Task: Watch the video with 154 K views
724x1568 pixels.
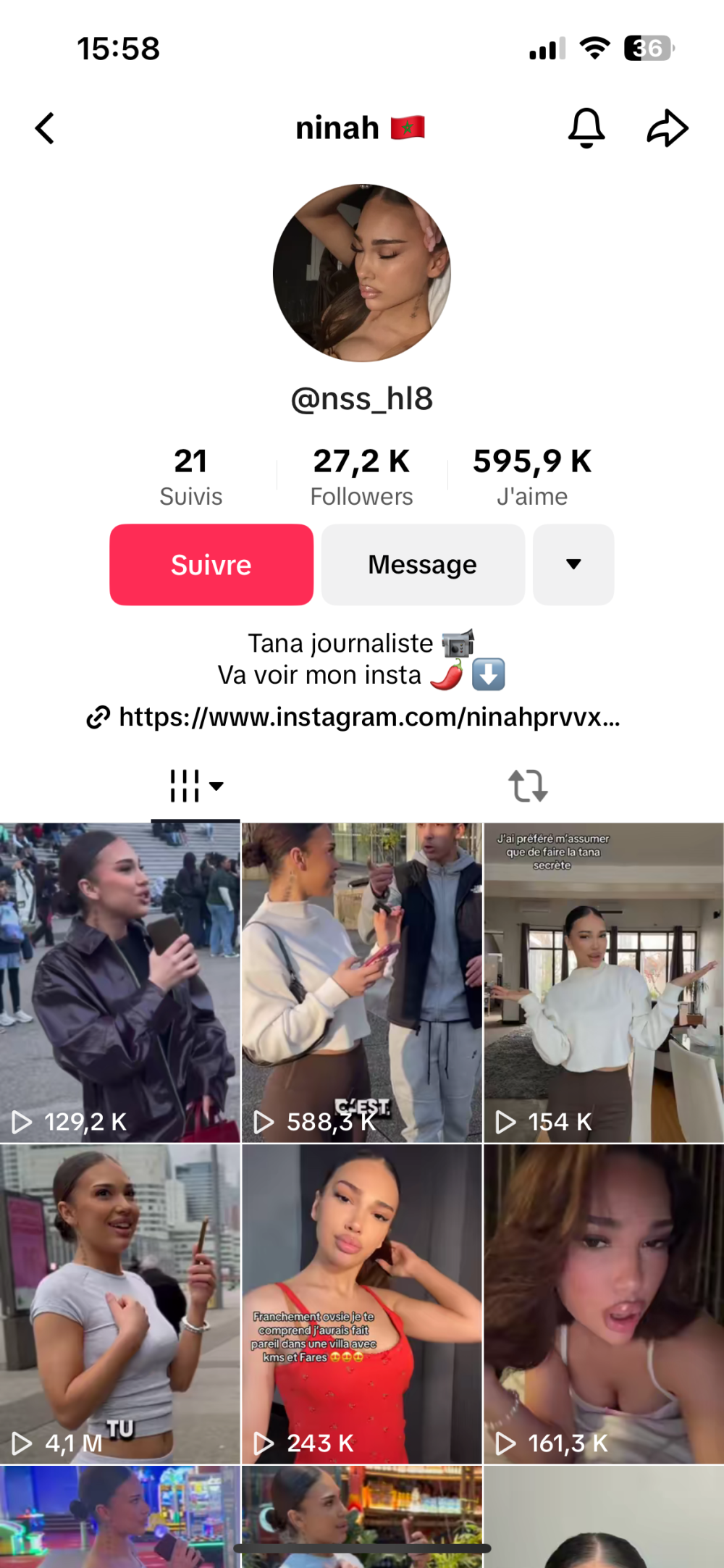Action: pos(603,981)
